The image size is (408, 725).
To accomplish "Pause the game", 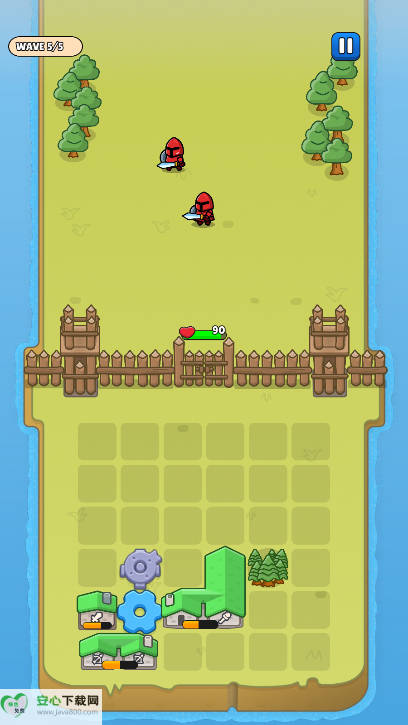I will point(346,46).
